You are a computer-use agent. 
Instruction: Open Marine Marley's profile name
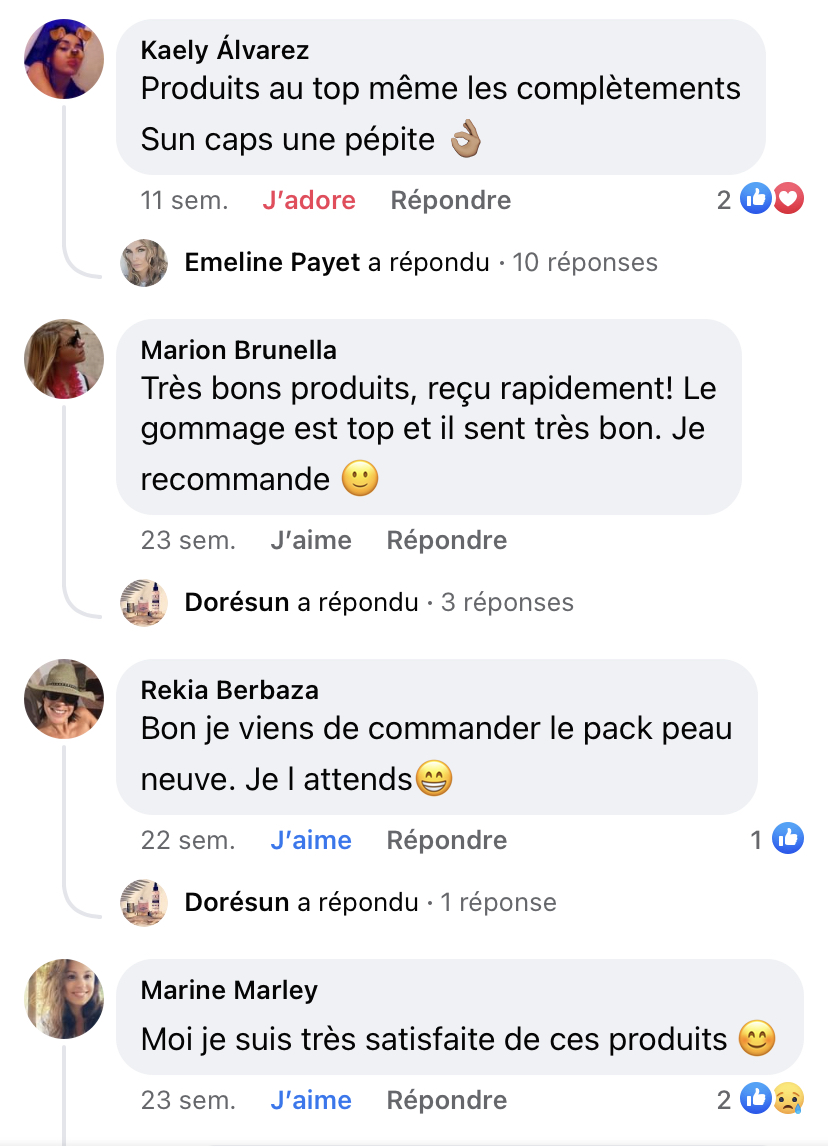229,990
